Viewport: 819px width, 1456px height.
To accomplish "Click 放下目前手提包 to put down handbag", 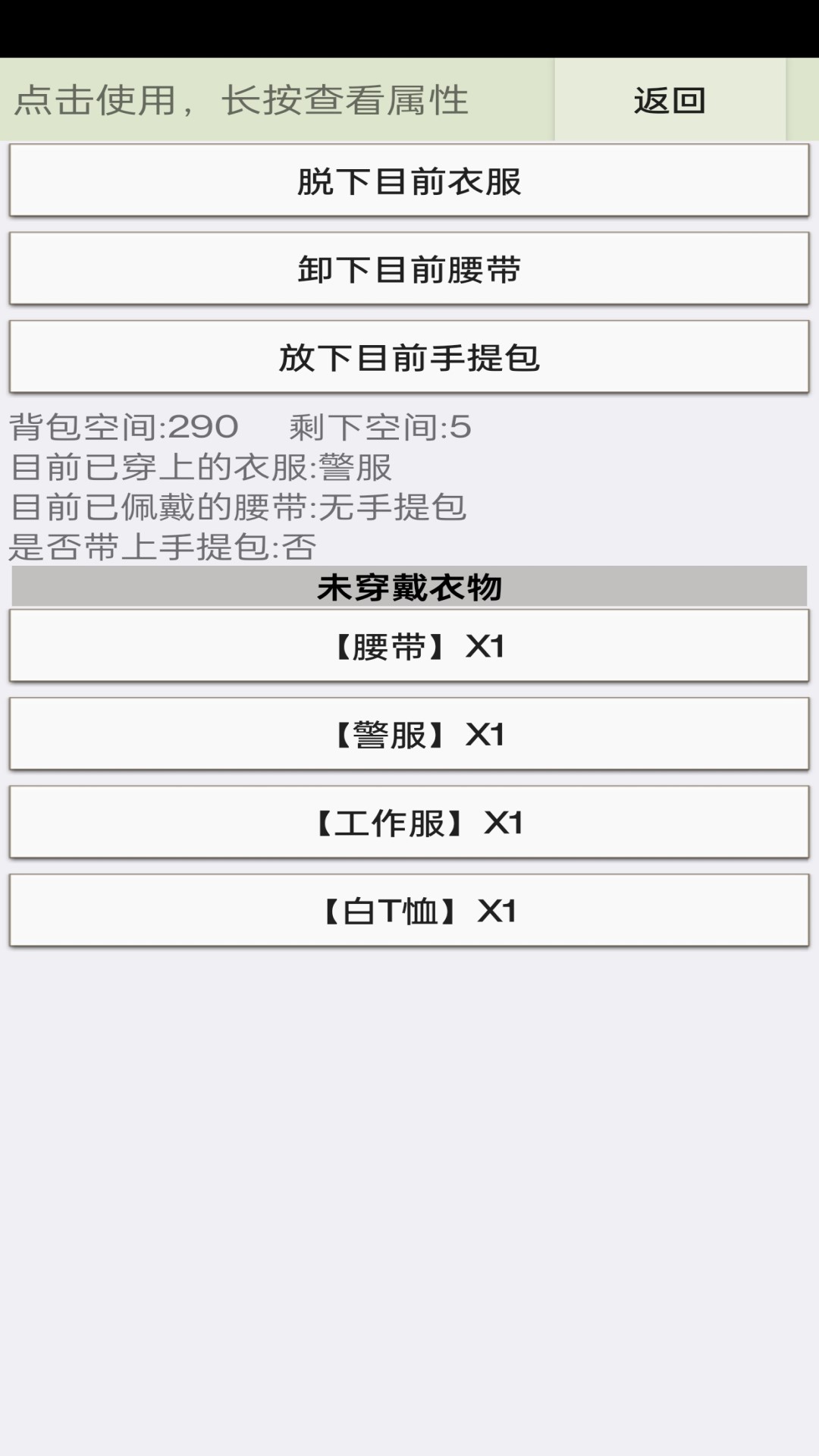I will 409,356.
